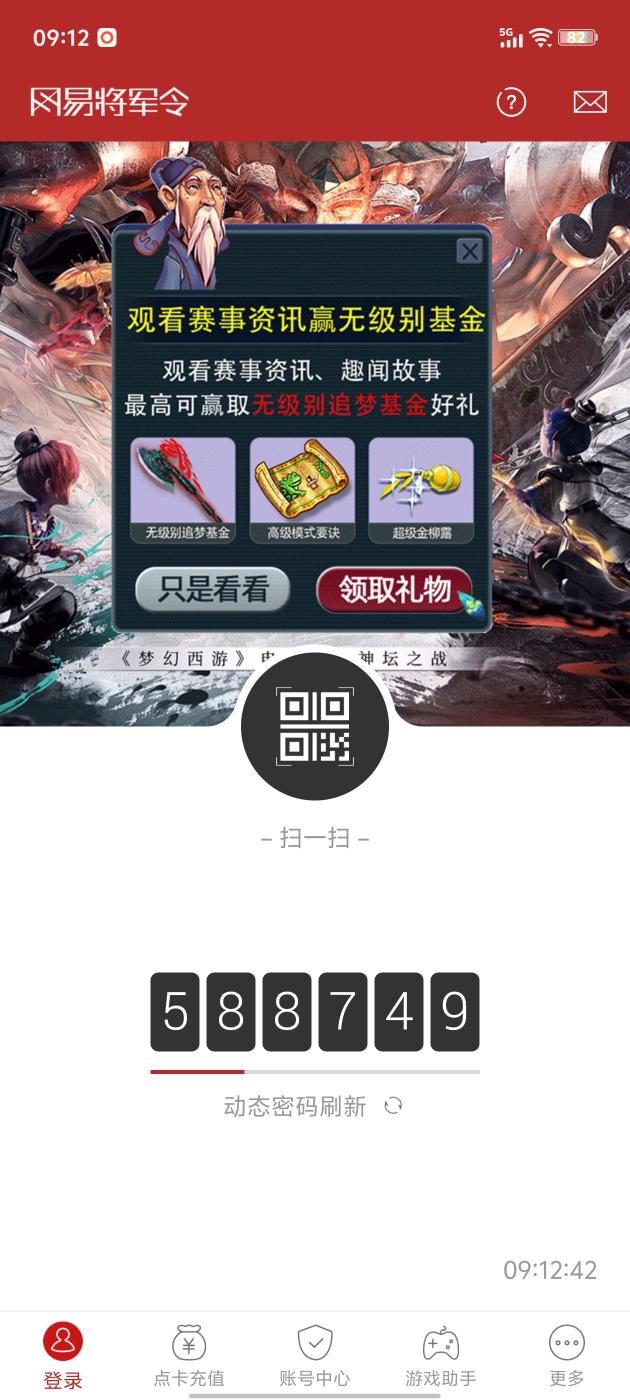Switch to the 点卡充值 tab

[x=188, y=1355]
